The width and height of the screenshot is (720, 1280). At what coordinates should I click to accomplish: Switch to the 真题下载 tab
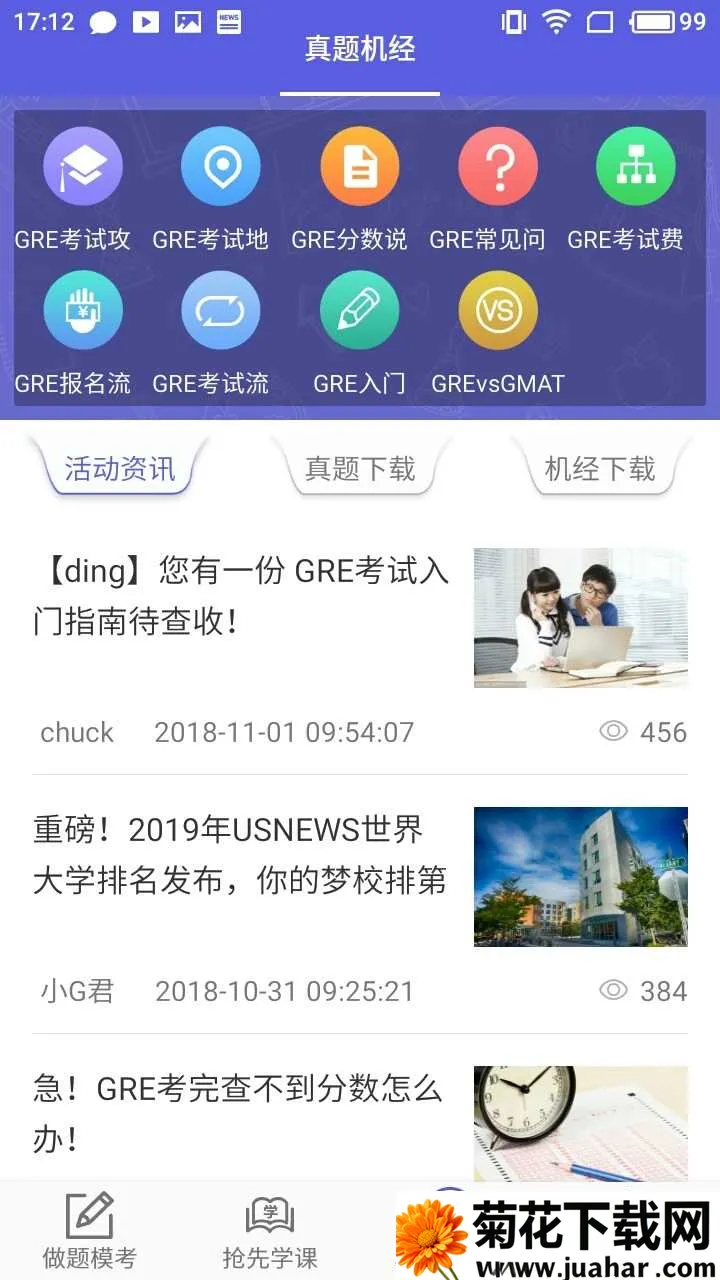click(x=360, y=469)
